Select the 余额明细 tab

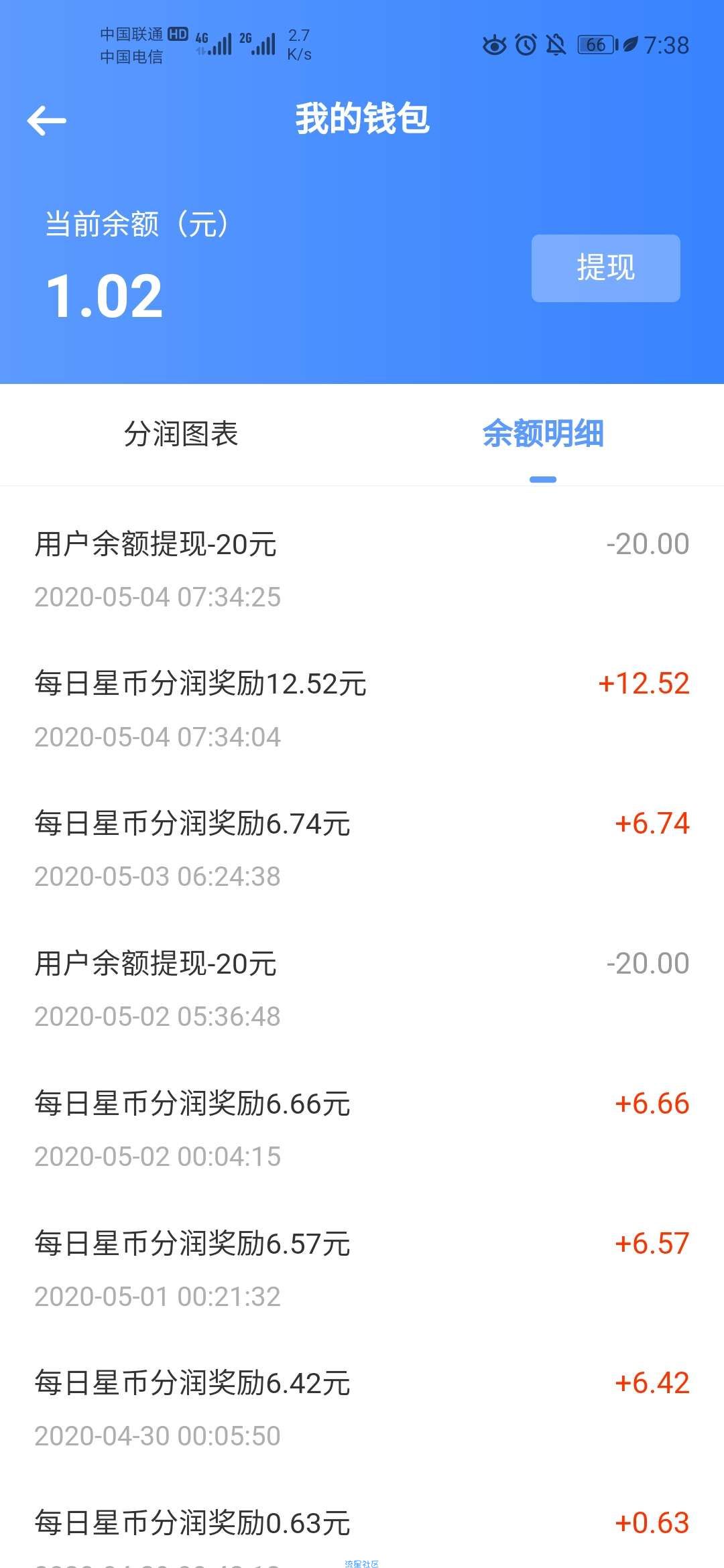pyautogui.click(x=543, y=434)
